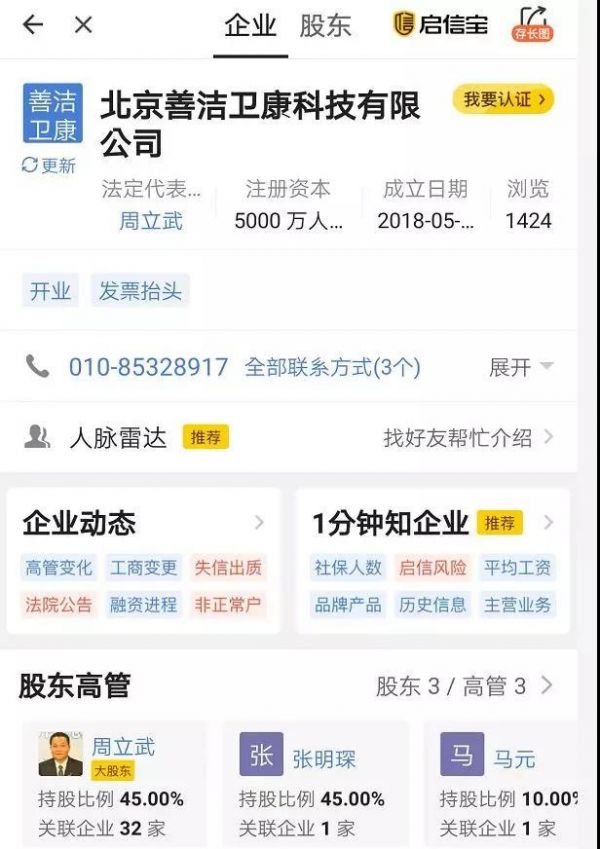Image resolution: width=600 pixels, height=849 pixels.
Task: Tap the 我要认证 button
Action: 503,100
